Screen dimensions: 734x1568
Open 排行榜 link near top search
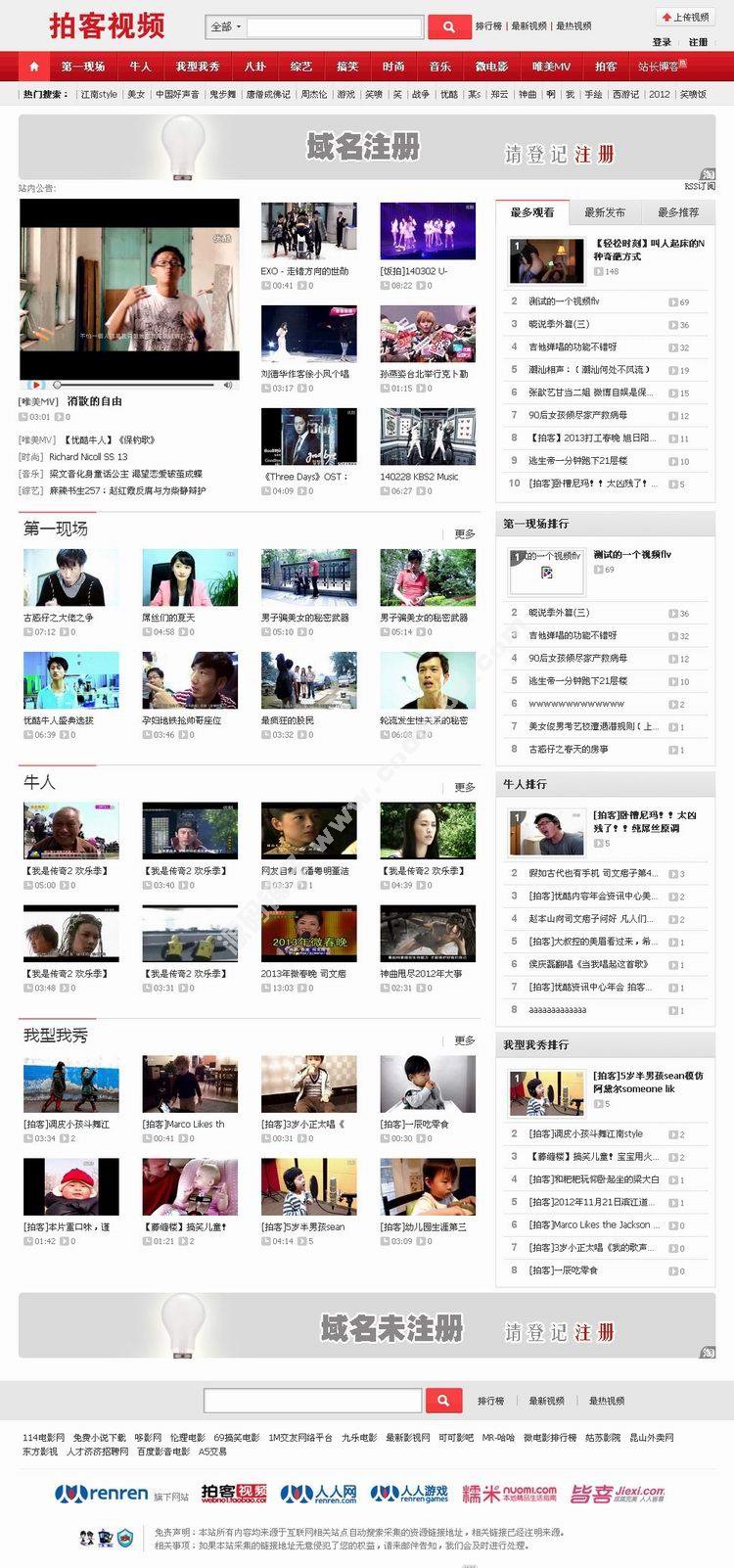tap(488, 26)
